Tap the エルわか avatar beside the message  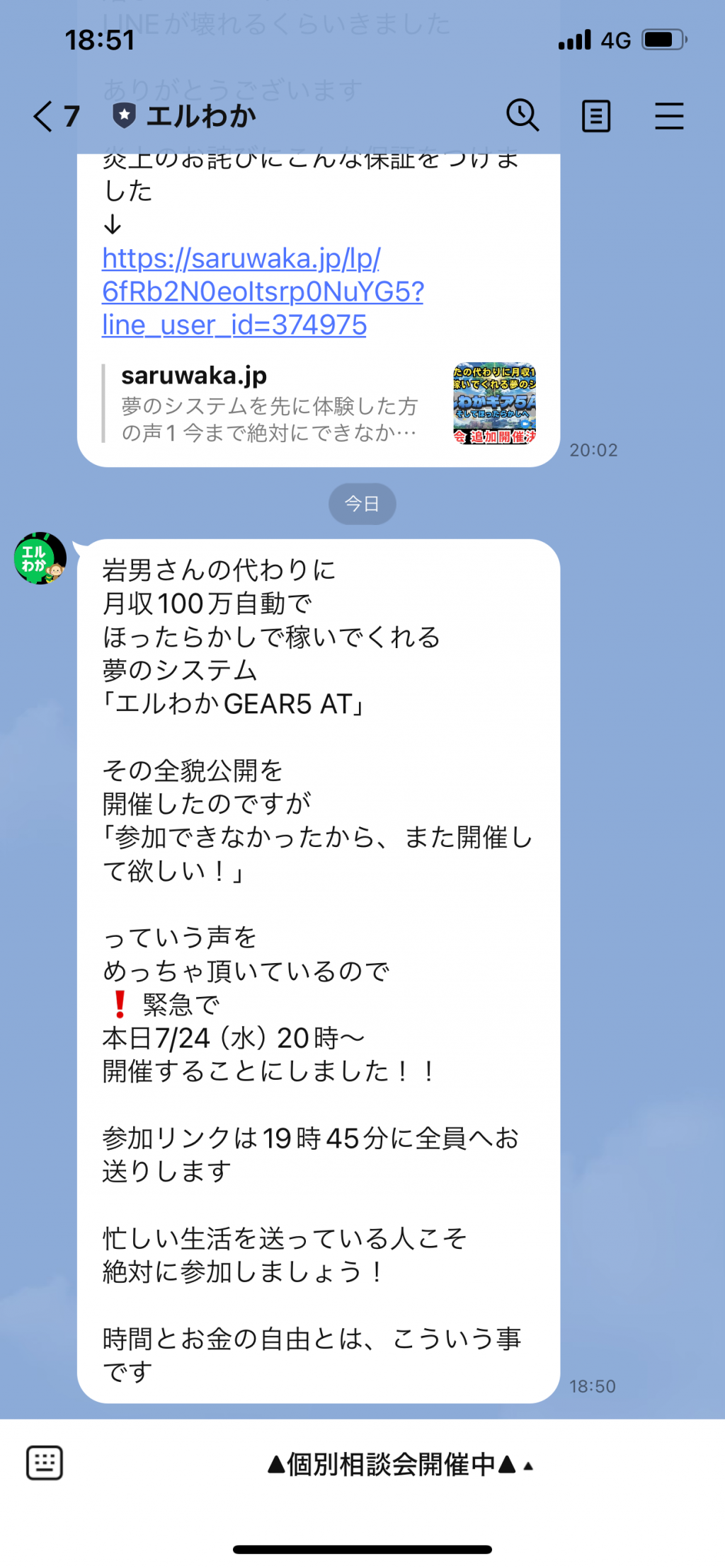(40, 558)
